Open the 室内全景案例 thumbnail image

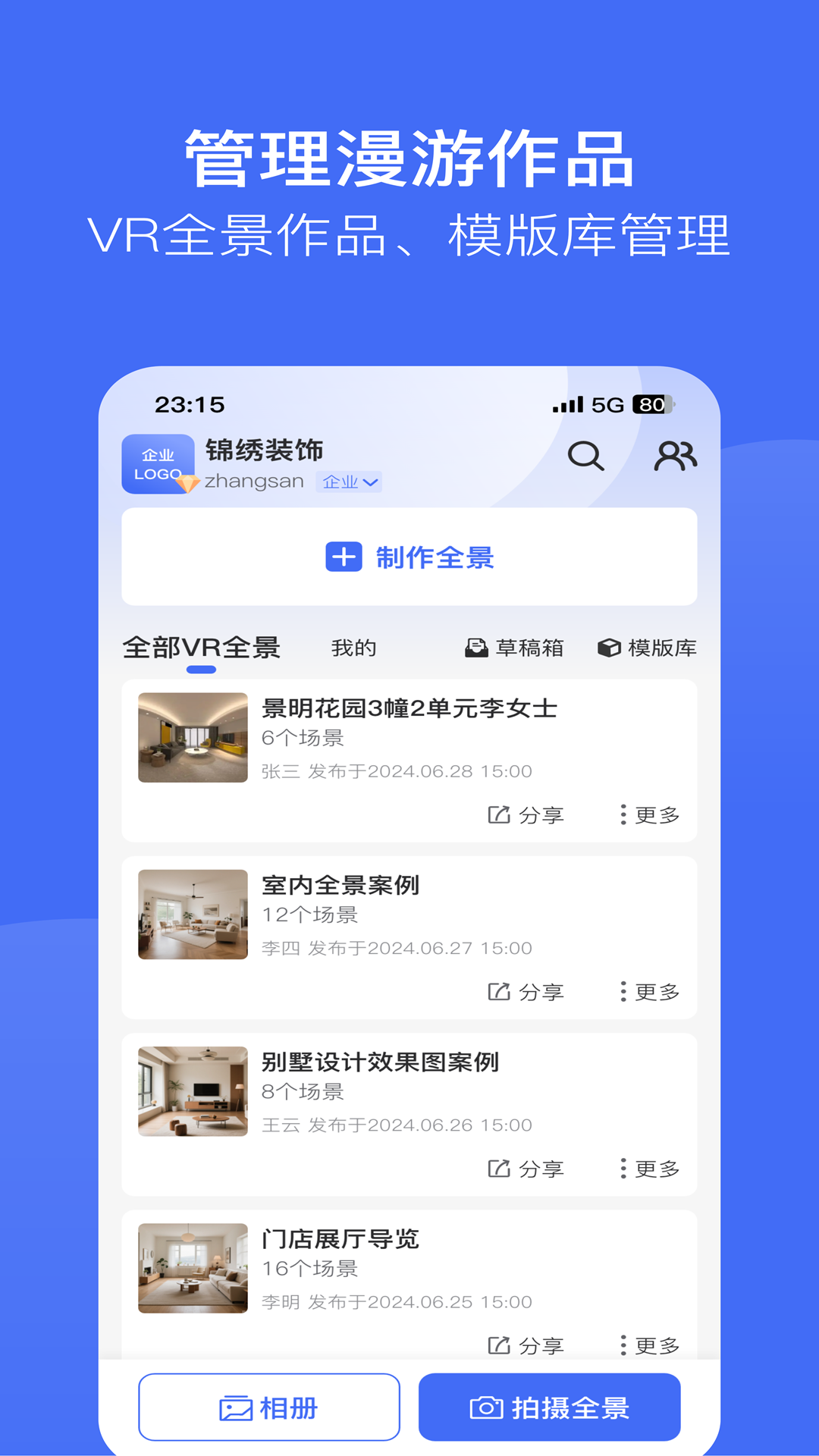(x=192, y=915)
